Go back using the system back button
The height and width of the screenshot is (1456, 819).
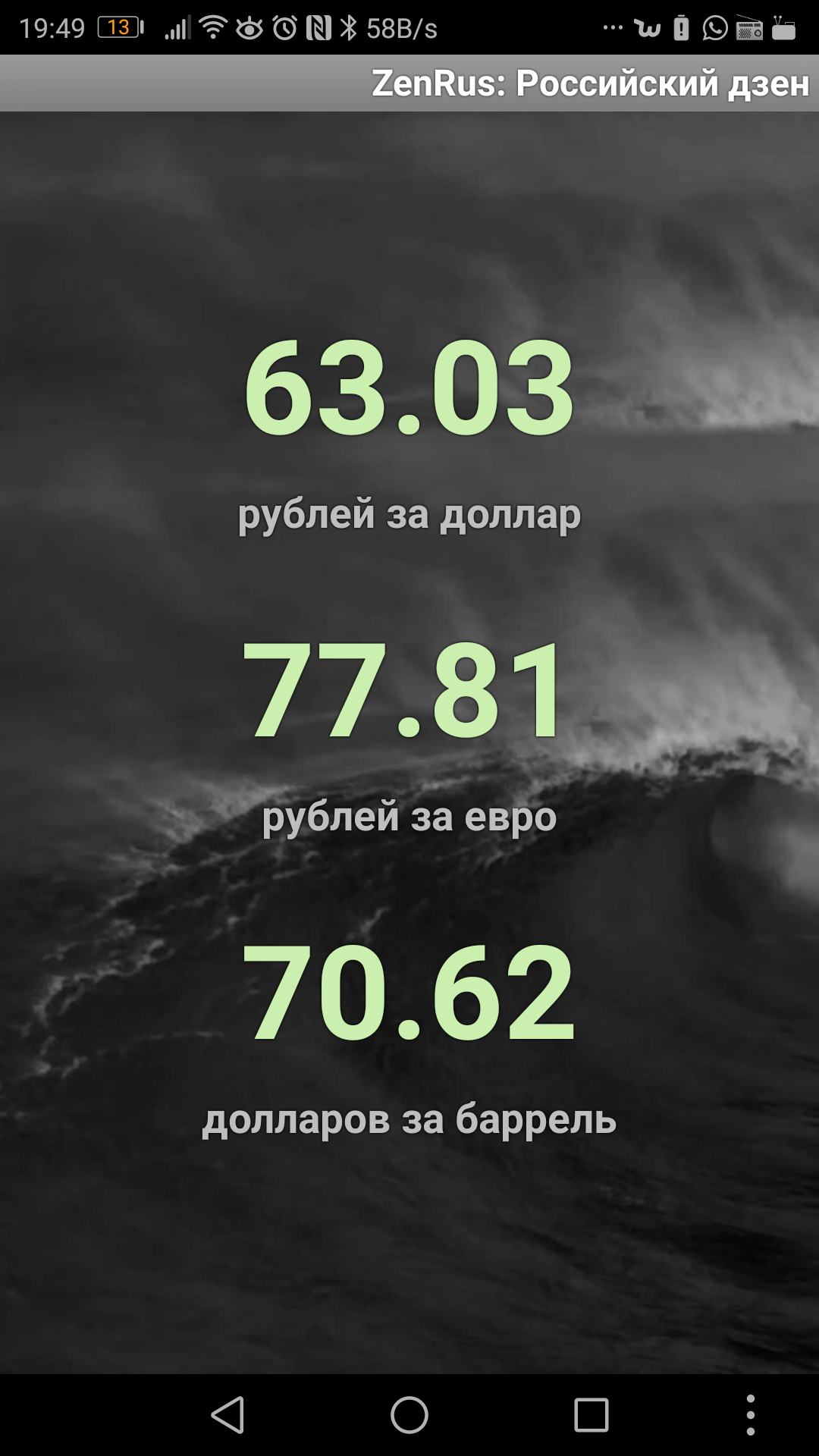[x=227, y=1415]
